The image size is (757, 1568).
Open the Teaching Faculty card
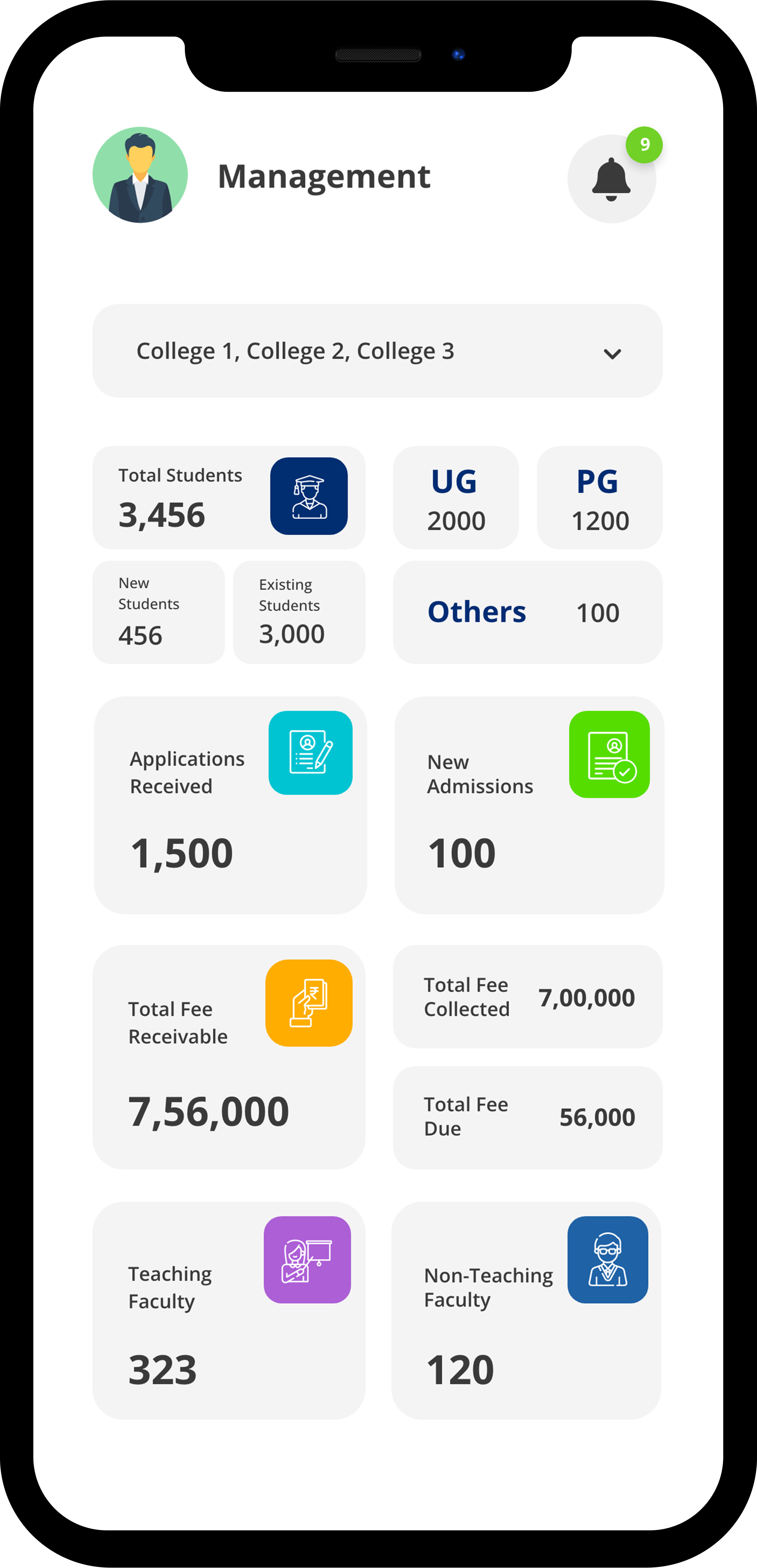click(228, 1310)
